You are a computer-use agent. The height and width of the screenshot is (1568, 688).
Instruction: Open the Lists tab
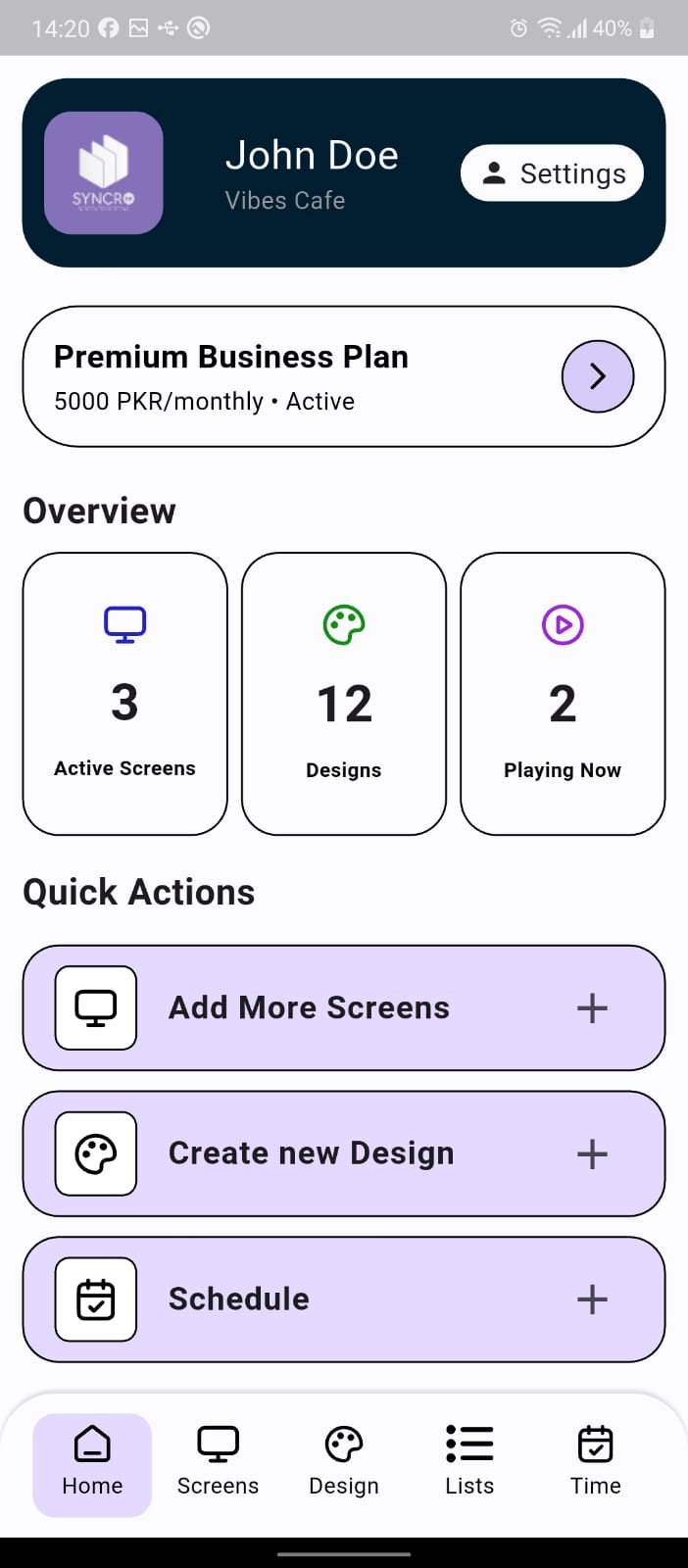tap(469, 1464)
